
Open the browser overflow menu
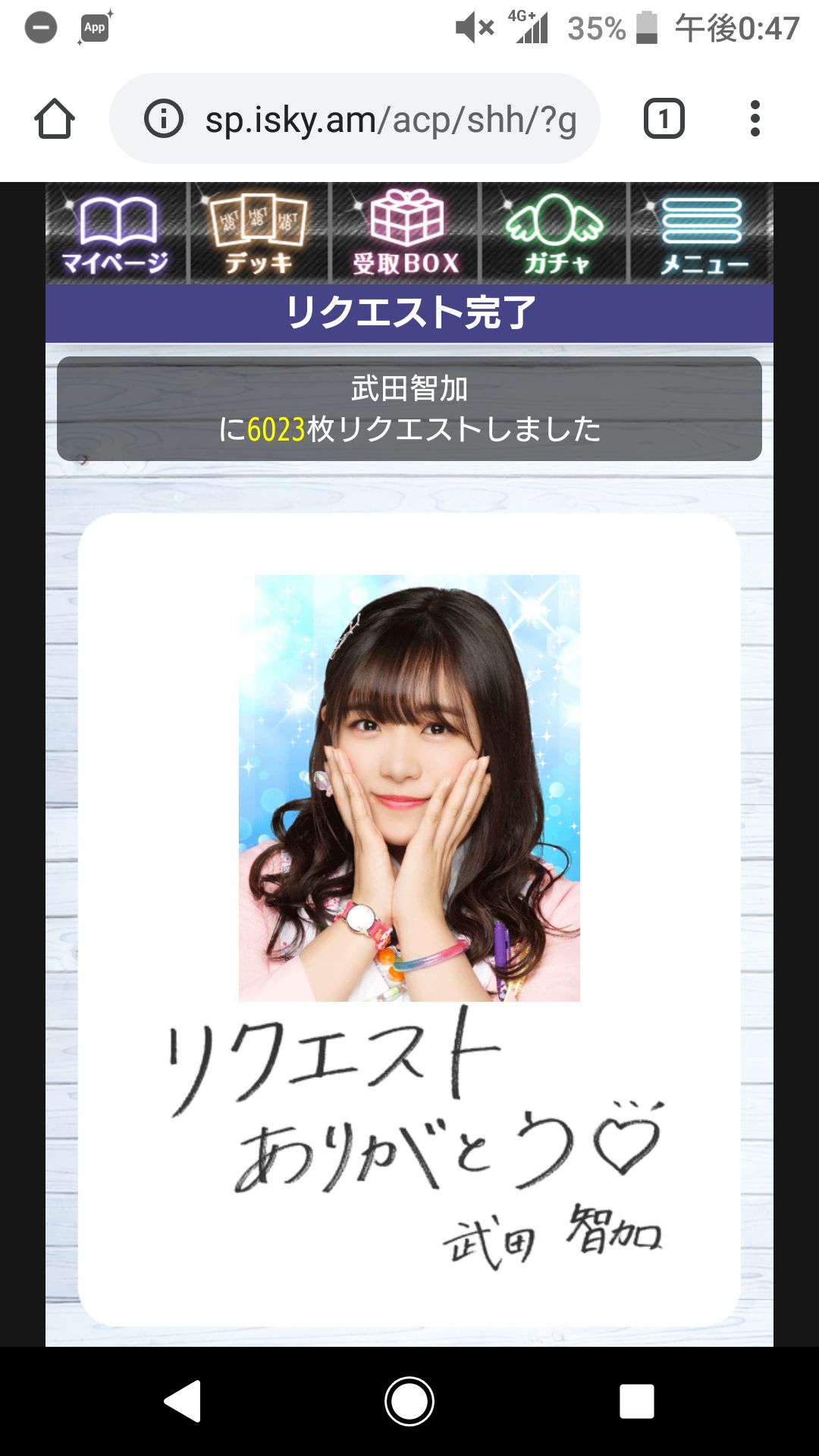coord(755,119)
